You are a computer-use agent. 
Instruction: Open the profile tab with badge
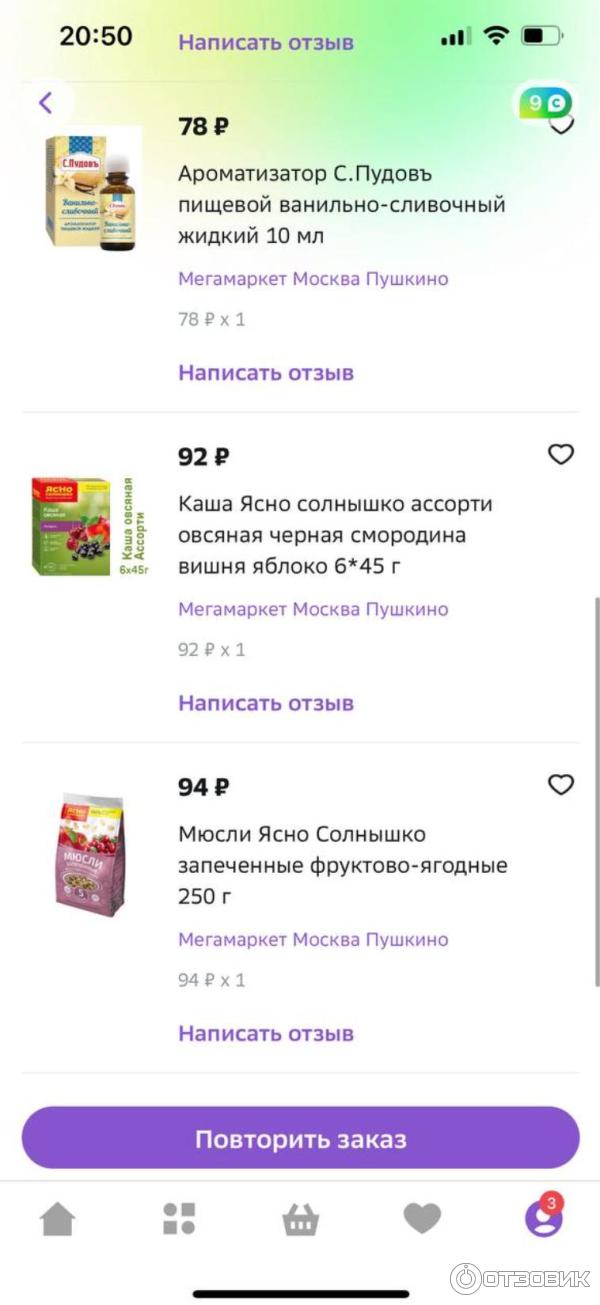click(544, 1218)
